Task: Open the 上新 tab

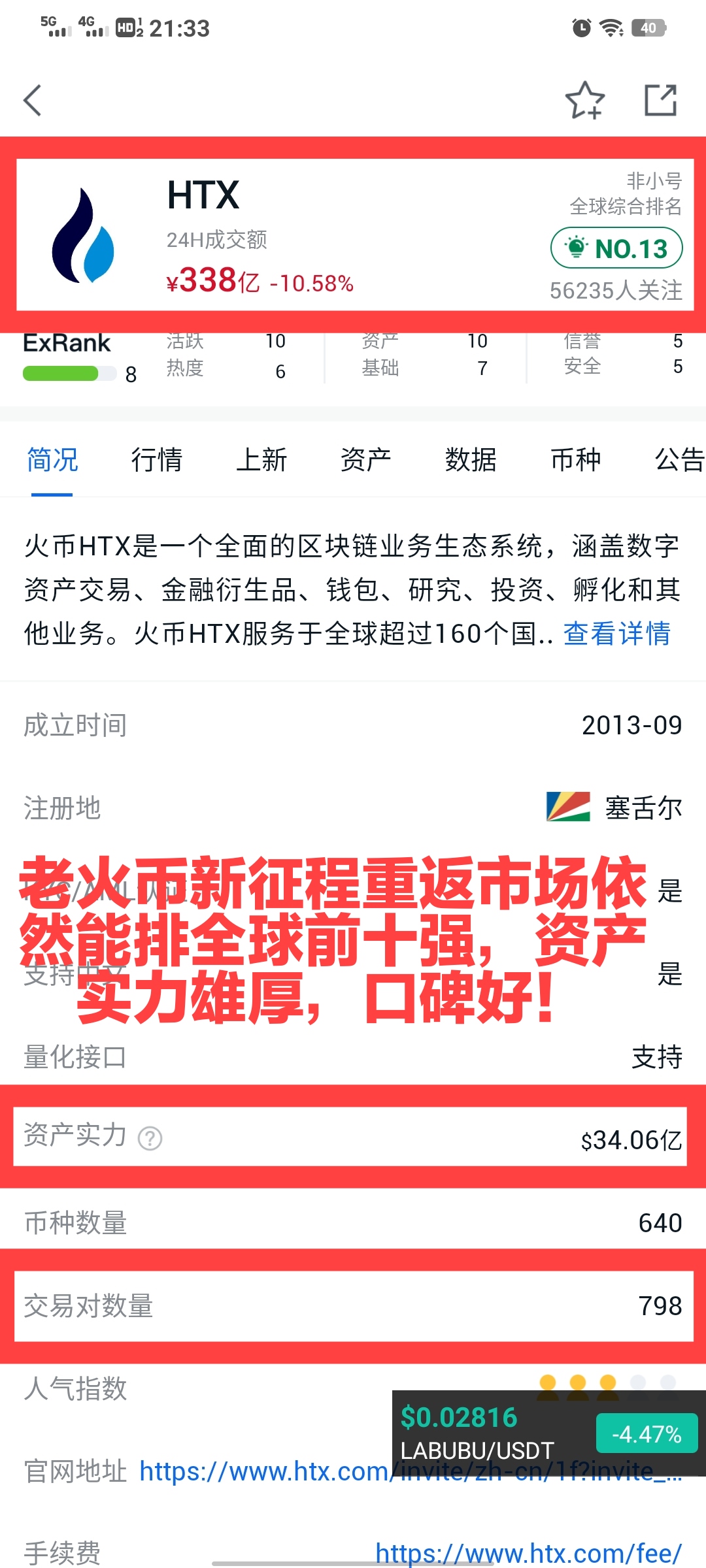Action: (261, 459)
